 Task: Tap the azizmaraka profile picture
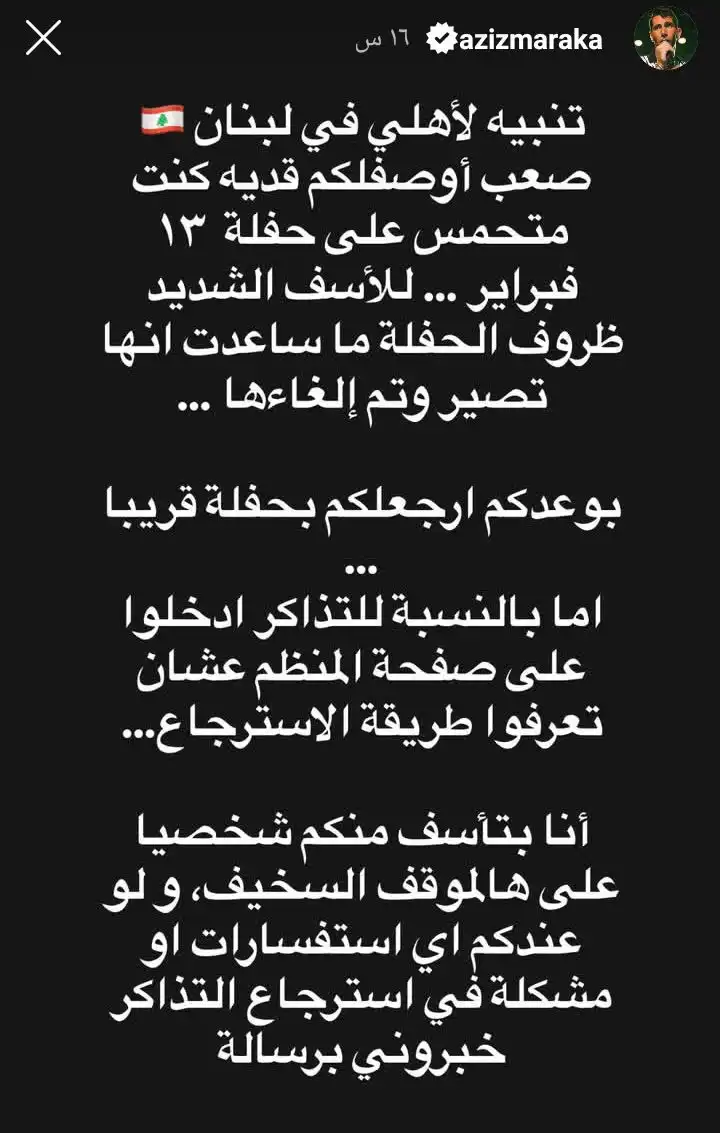[x=665, y=39]
